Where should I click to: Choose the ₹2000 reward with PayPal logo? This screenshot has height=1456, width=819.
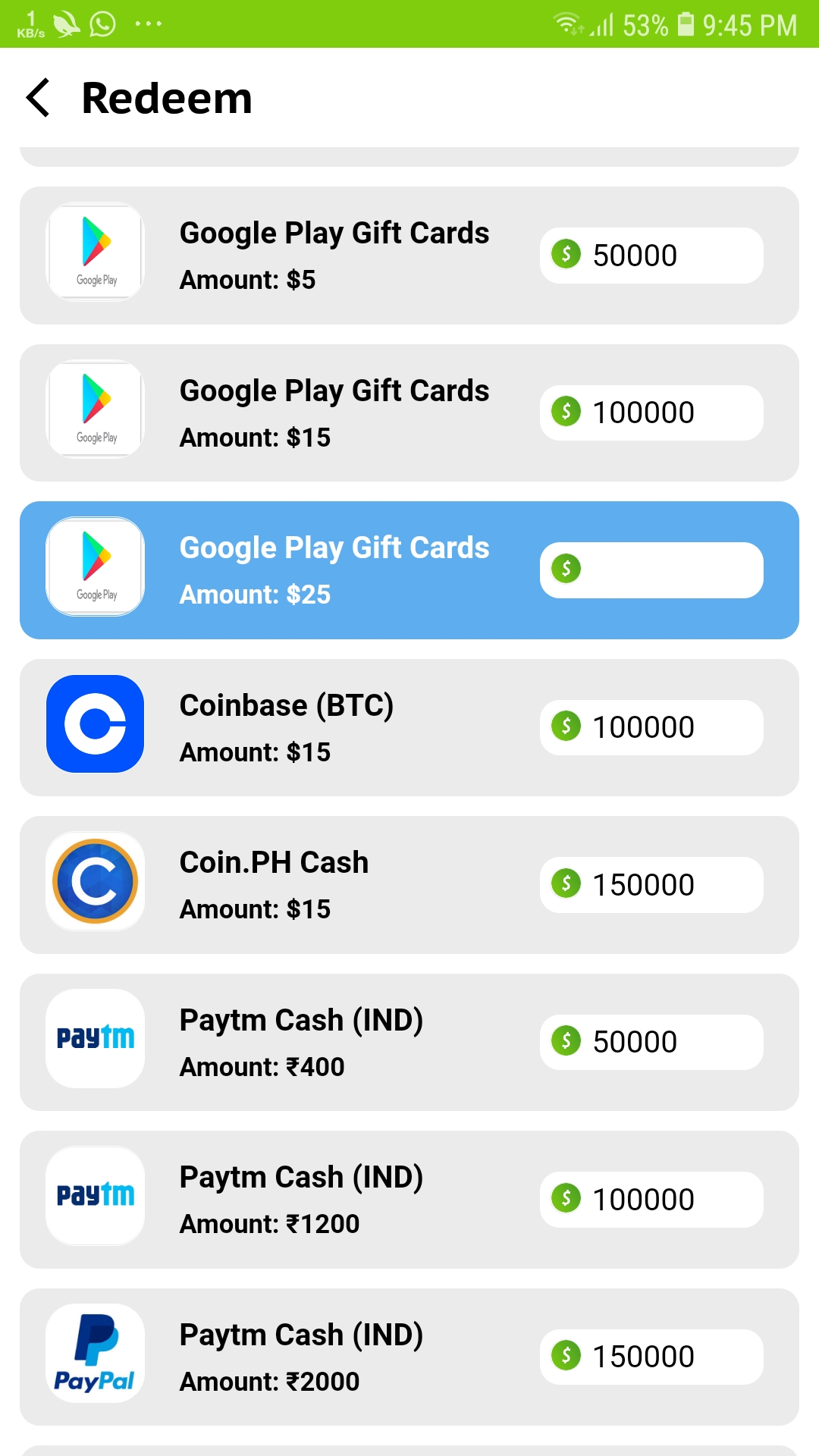click(409, 1357)
